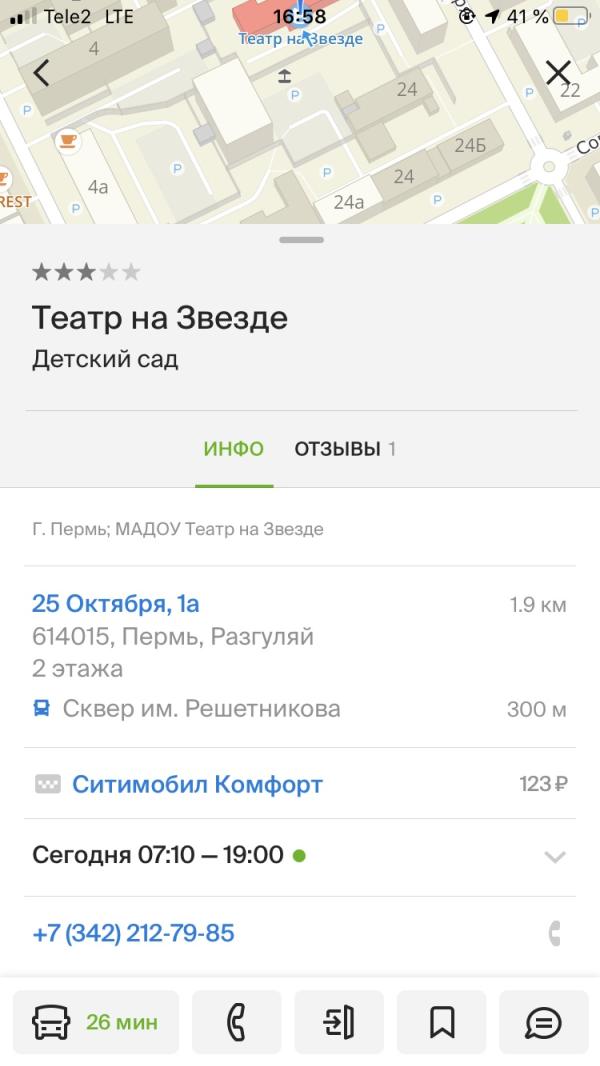Image resolution: width=600 pixels, height=1066 pixels.
Task: Switch to the ИНФО tab
Action: coord(234,449)
